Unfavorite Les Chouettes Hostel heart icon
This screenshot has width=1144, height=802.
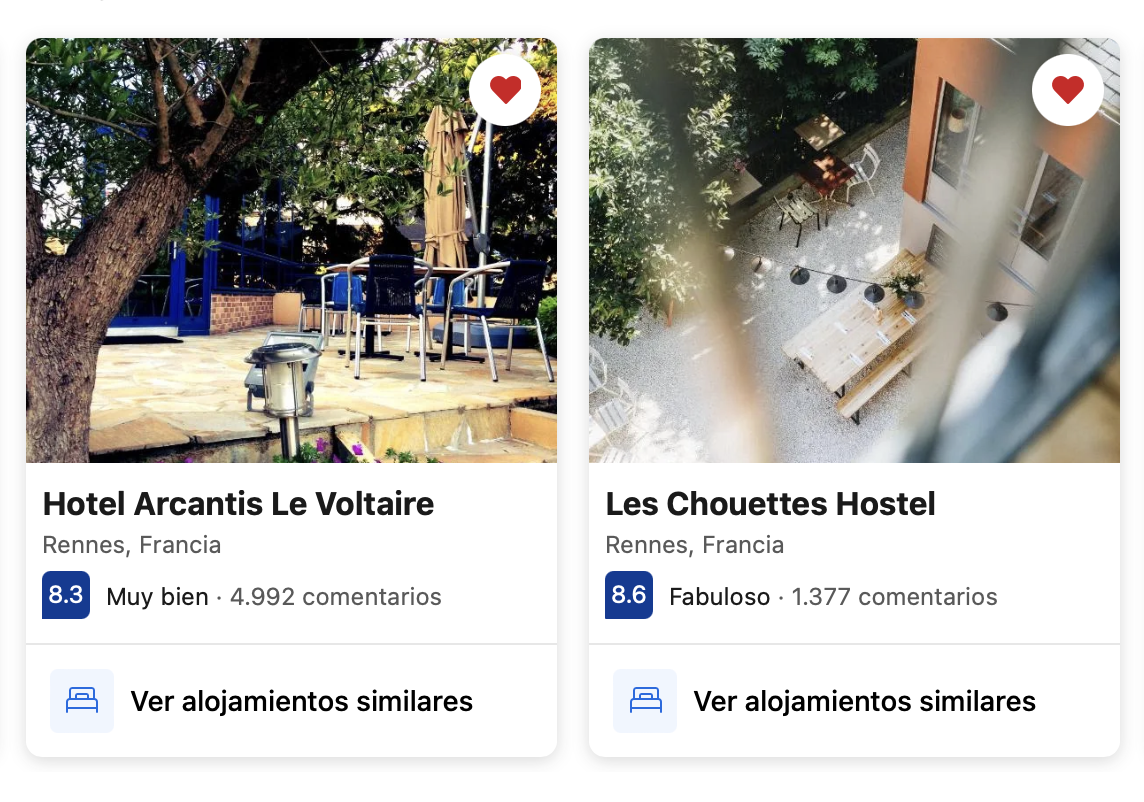point(1067,90)
